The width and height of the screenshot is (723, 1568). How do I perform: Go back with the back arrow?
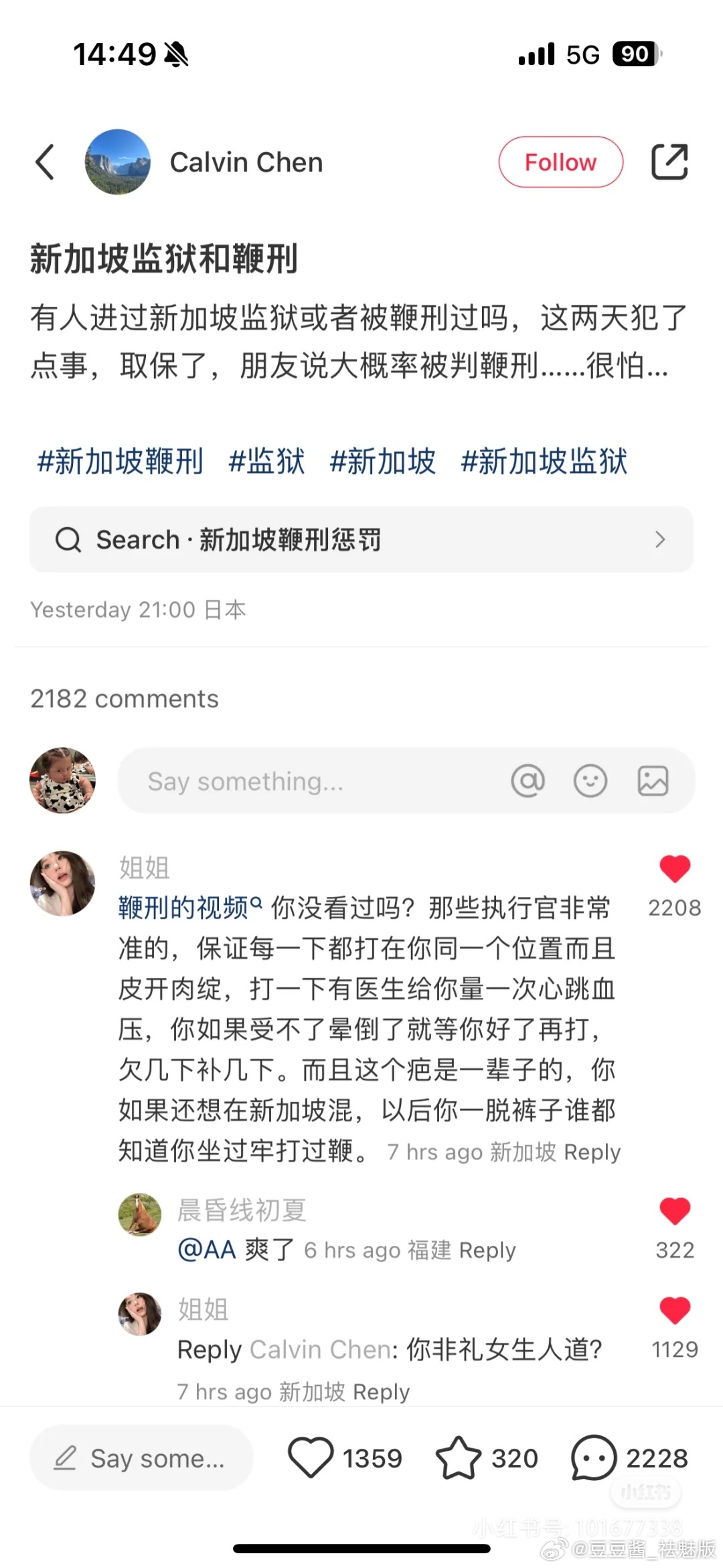[45, 162]
